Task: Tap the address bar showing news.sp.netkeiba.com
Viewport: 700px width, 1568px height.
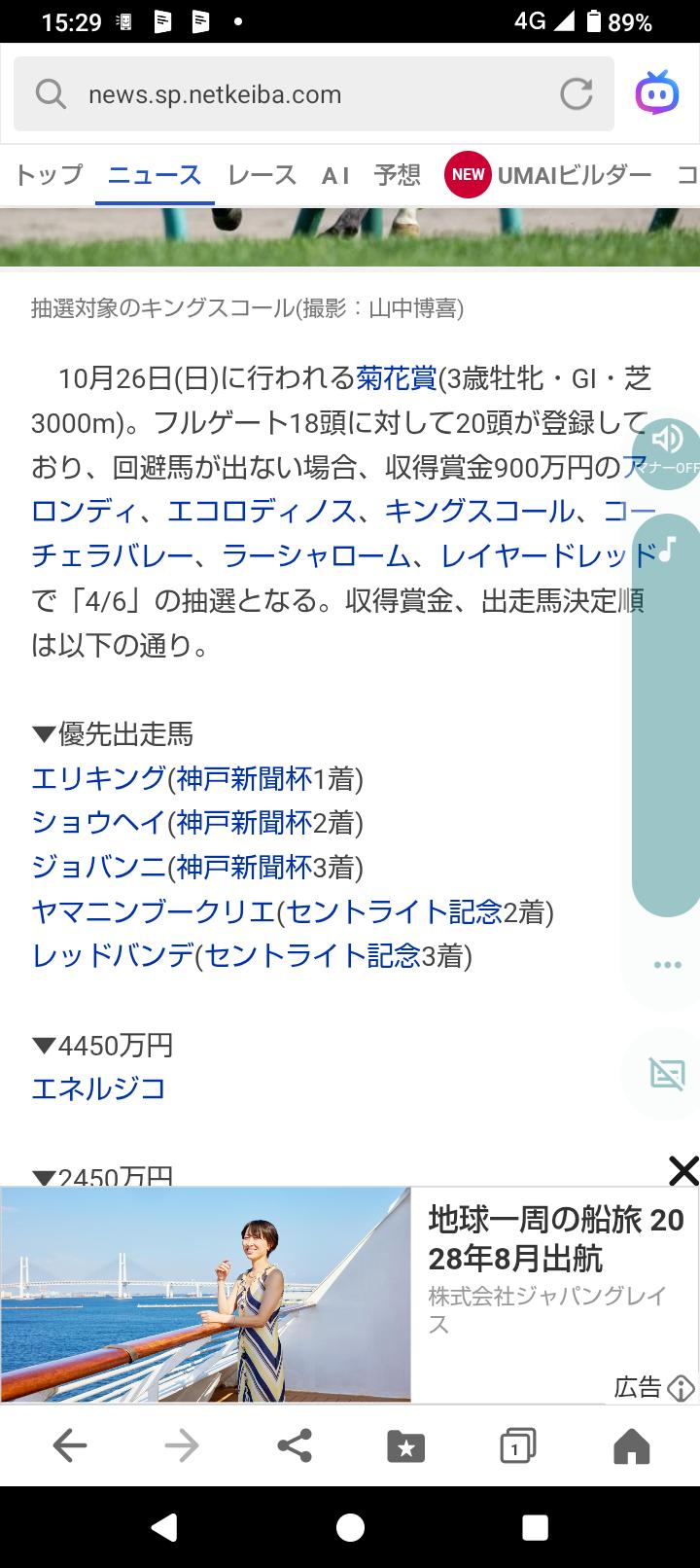Action: (292, 94)
